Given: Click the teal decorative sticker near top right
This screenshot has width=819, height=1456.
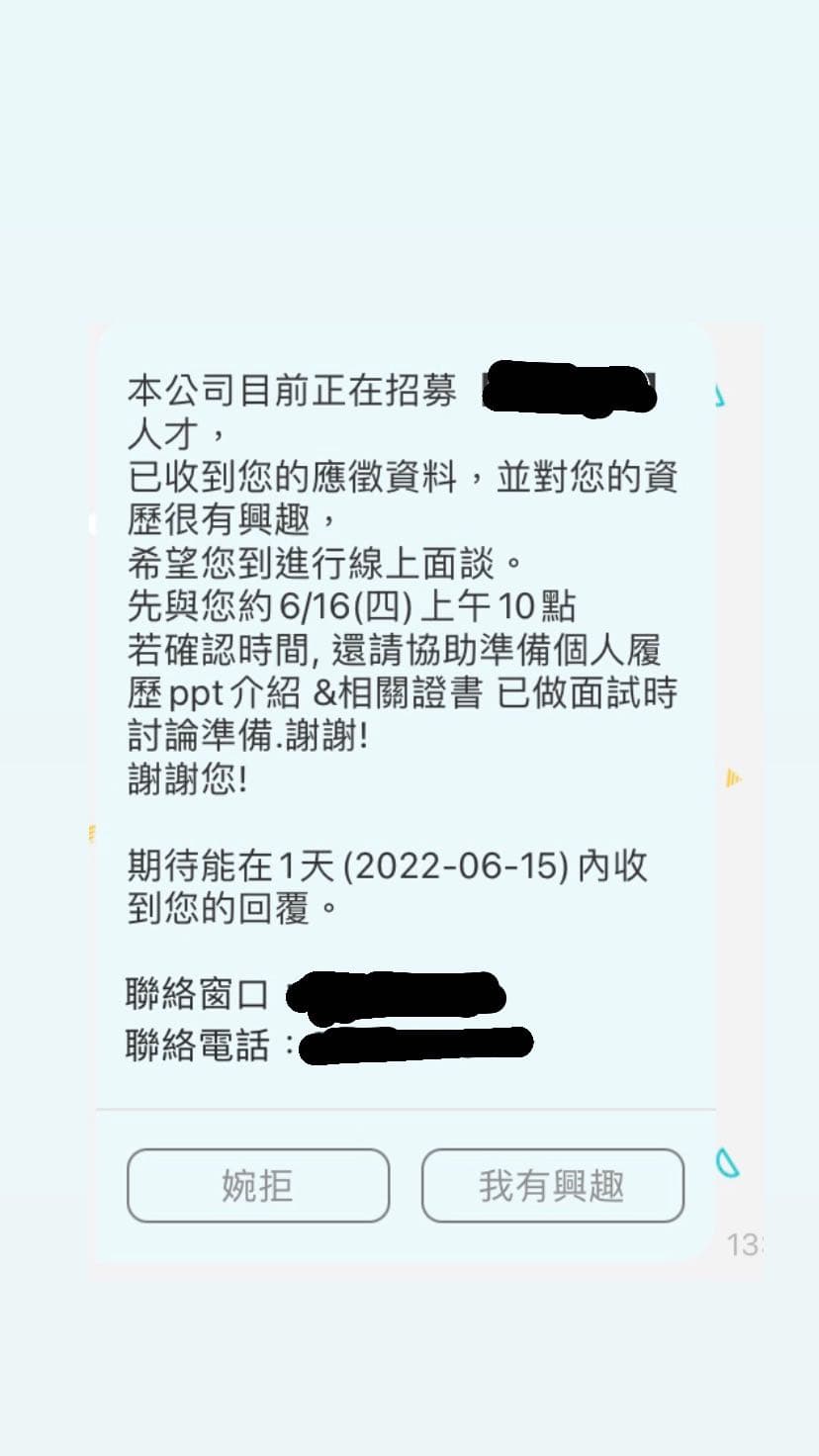Looking at the screenshot, I should pyautogui.click(x=721, y=394).
